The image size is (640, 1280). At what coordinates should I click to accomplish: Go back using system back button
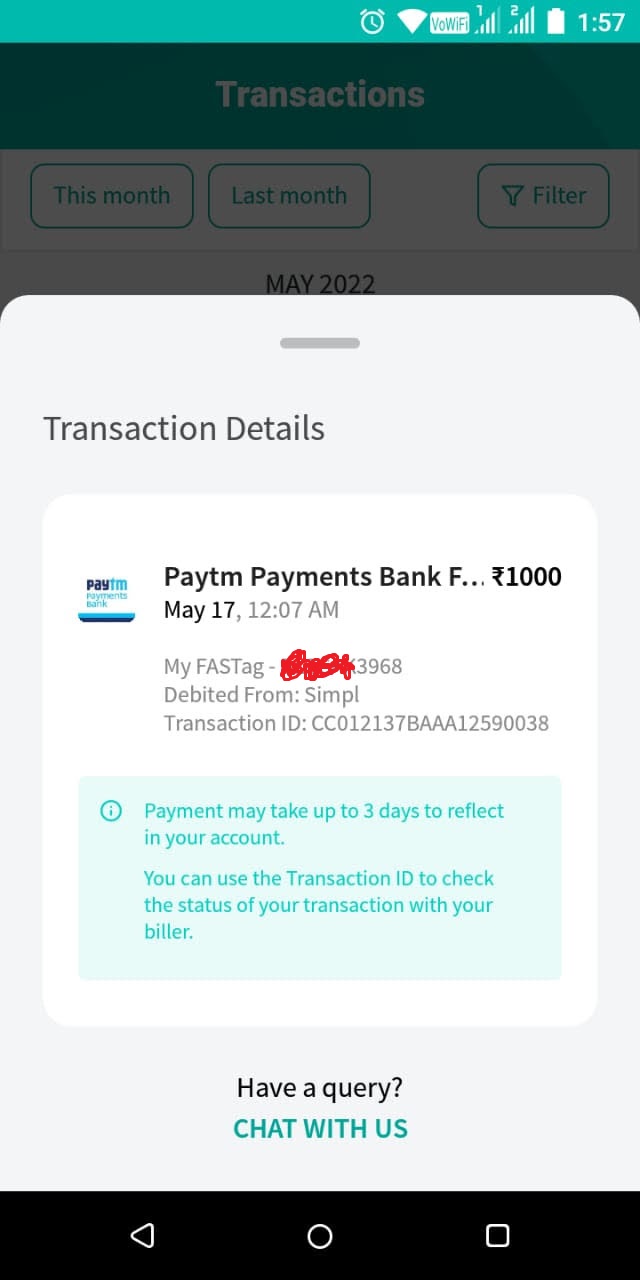pos(142,1236)
